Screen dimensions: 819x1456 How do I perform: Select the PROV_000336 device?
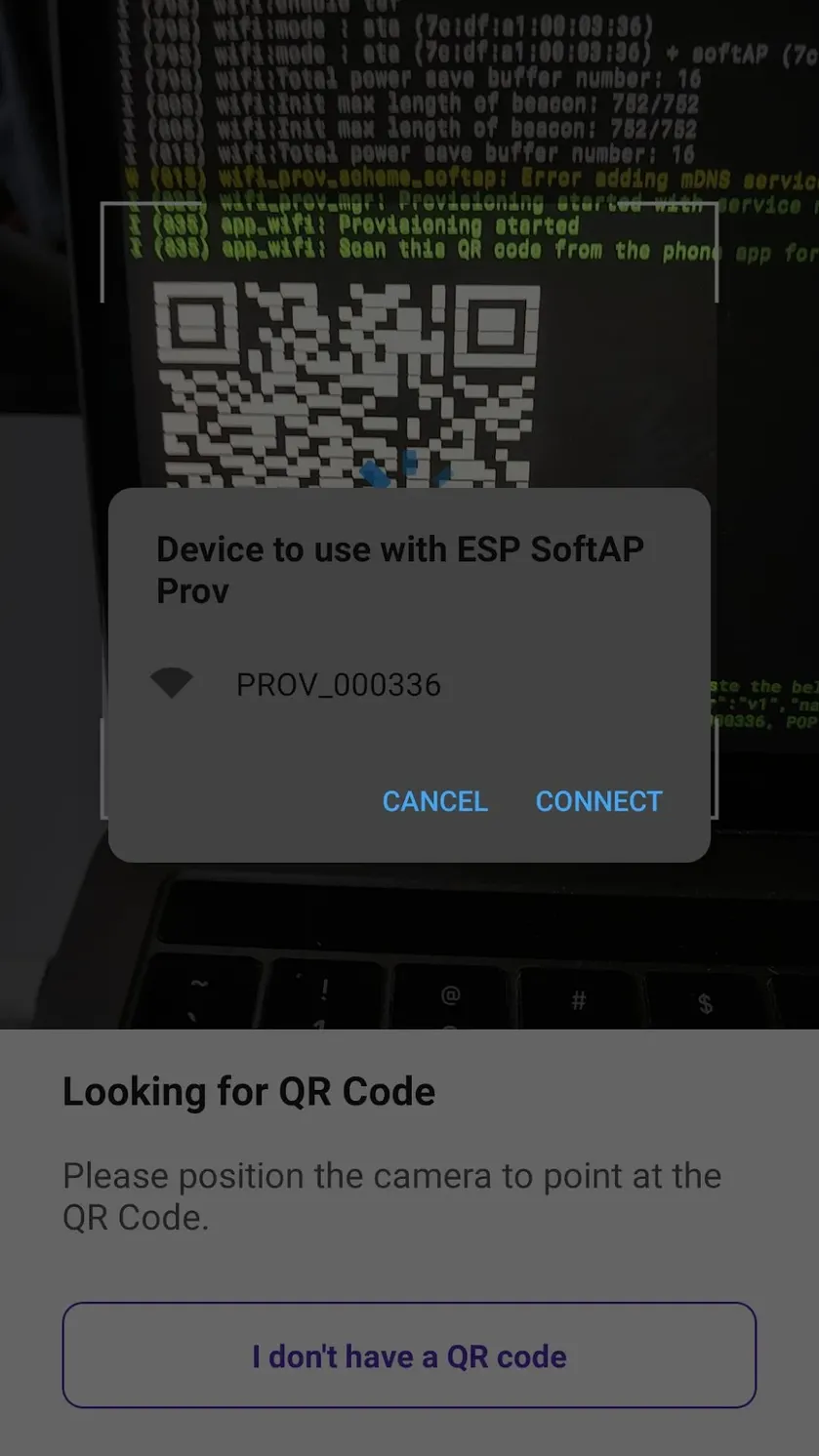coord(409,684)
